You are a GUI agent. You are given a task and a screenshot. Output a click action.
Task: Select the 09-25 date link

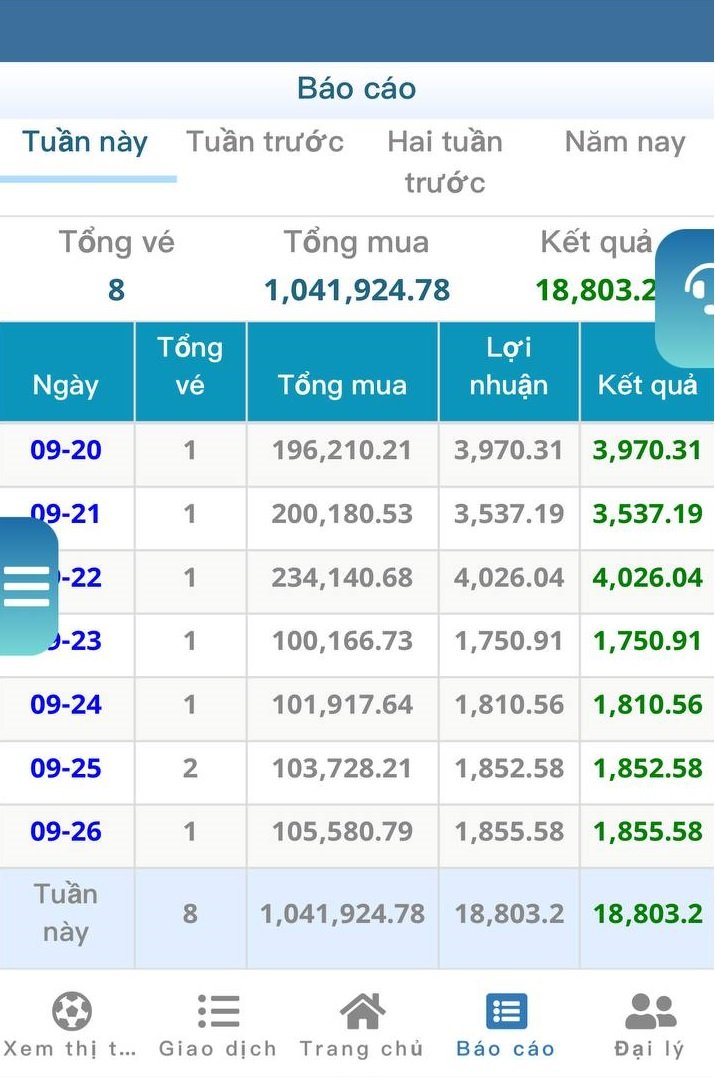coord(66,769)
